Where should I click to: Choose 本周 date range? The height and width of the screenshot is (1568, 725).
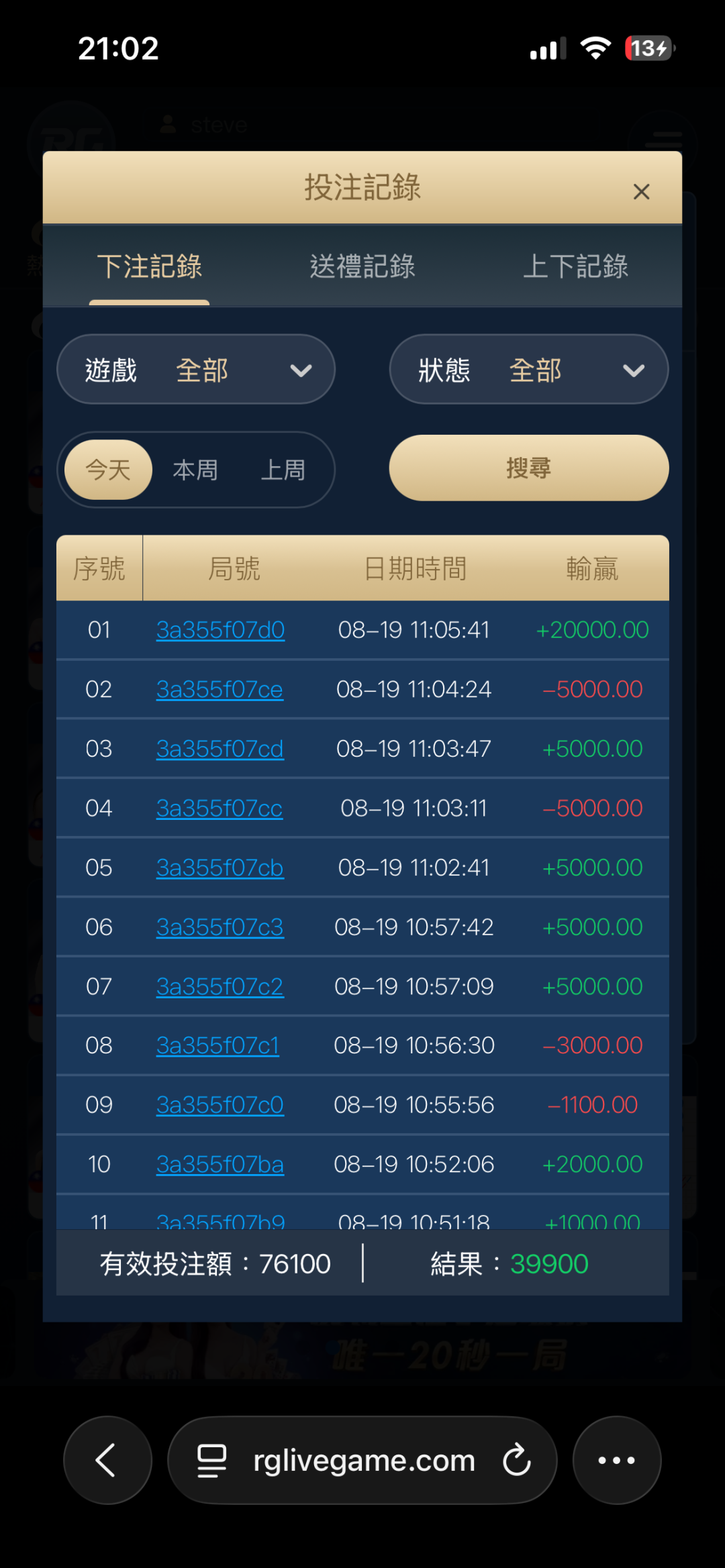tap(195, 470)
